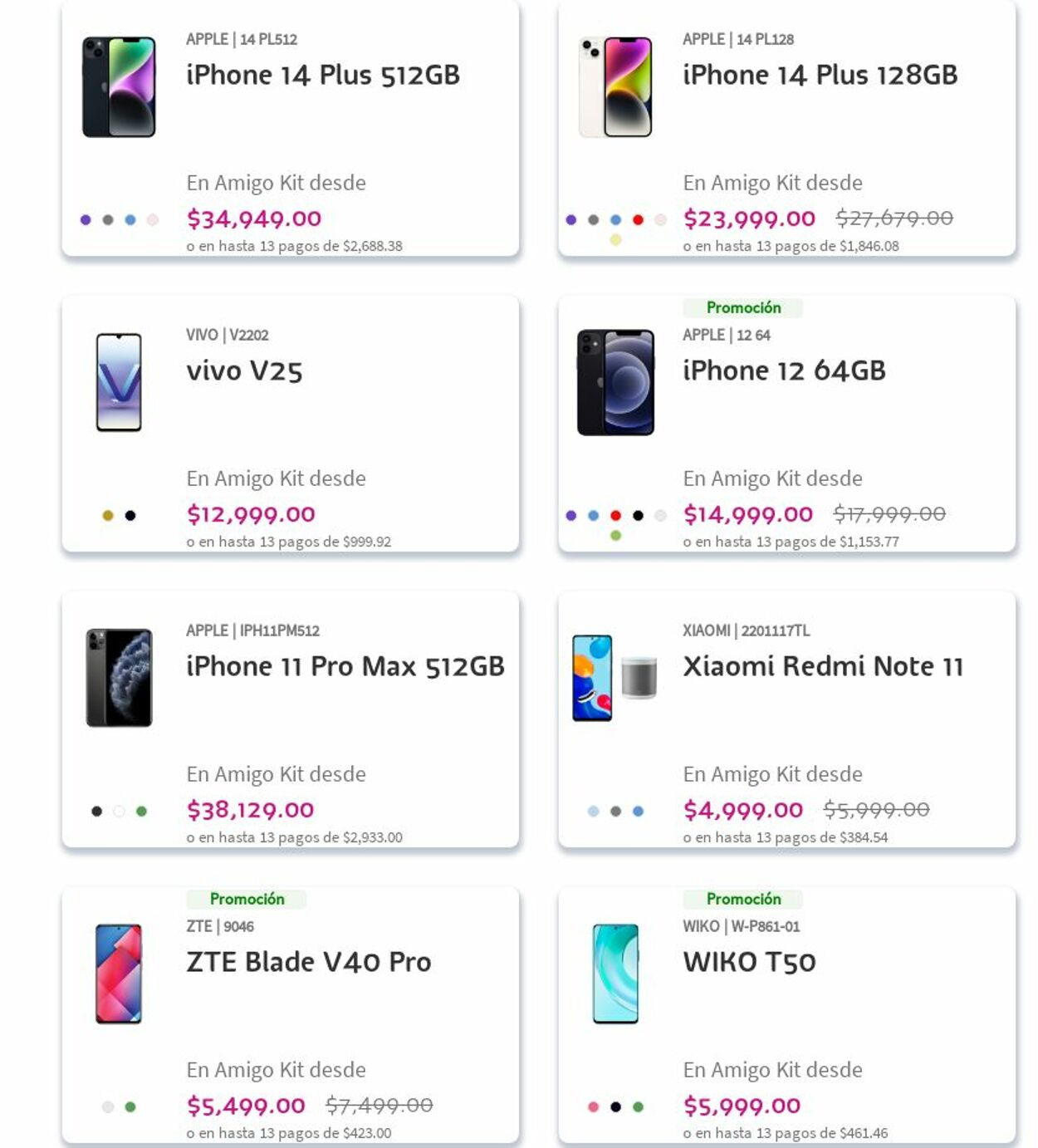Pick the pink color for WIKO T50

tap(593, 1107)
